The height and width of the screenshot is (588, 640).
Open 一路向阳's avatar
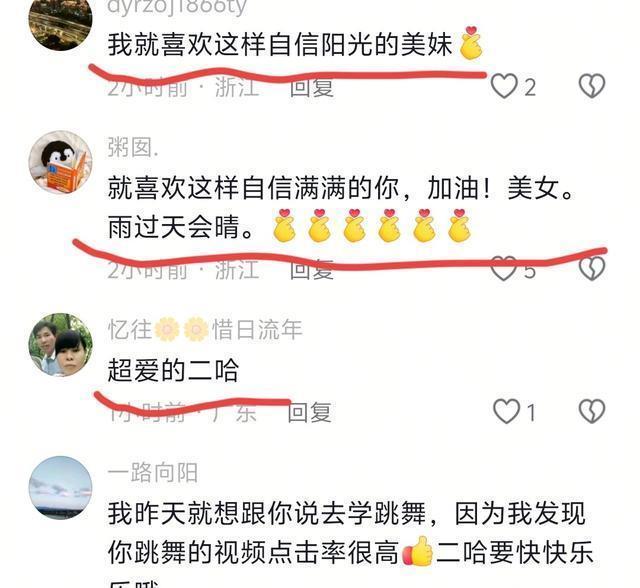(x=60, y=488)
